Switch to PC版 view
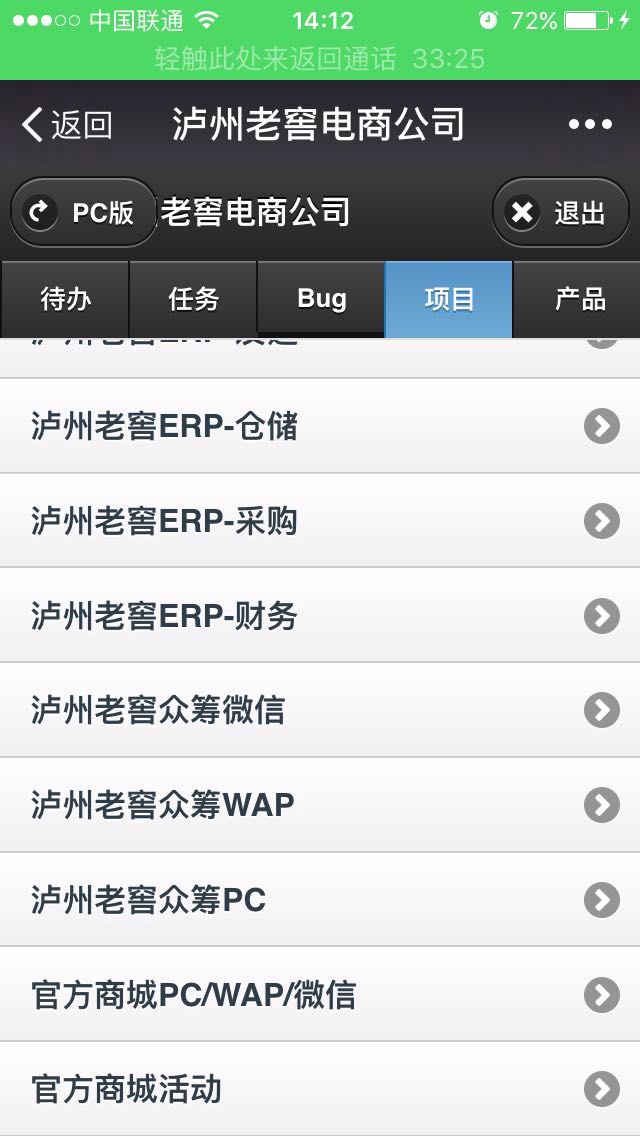640x1136 pixels. tap(84, 212)
